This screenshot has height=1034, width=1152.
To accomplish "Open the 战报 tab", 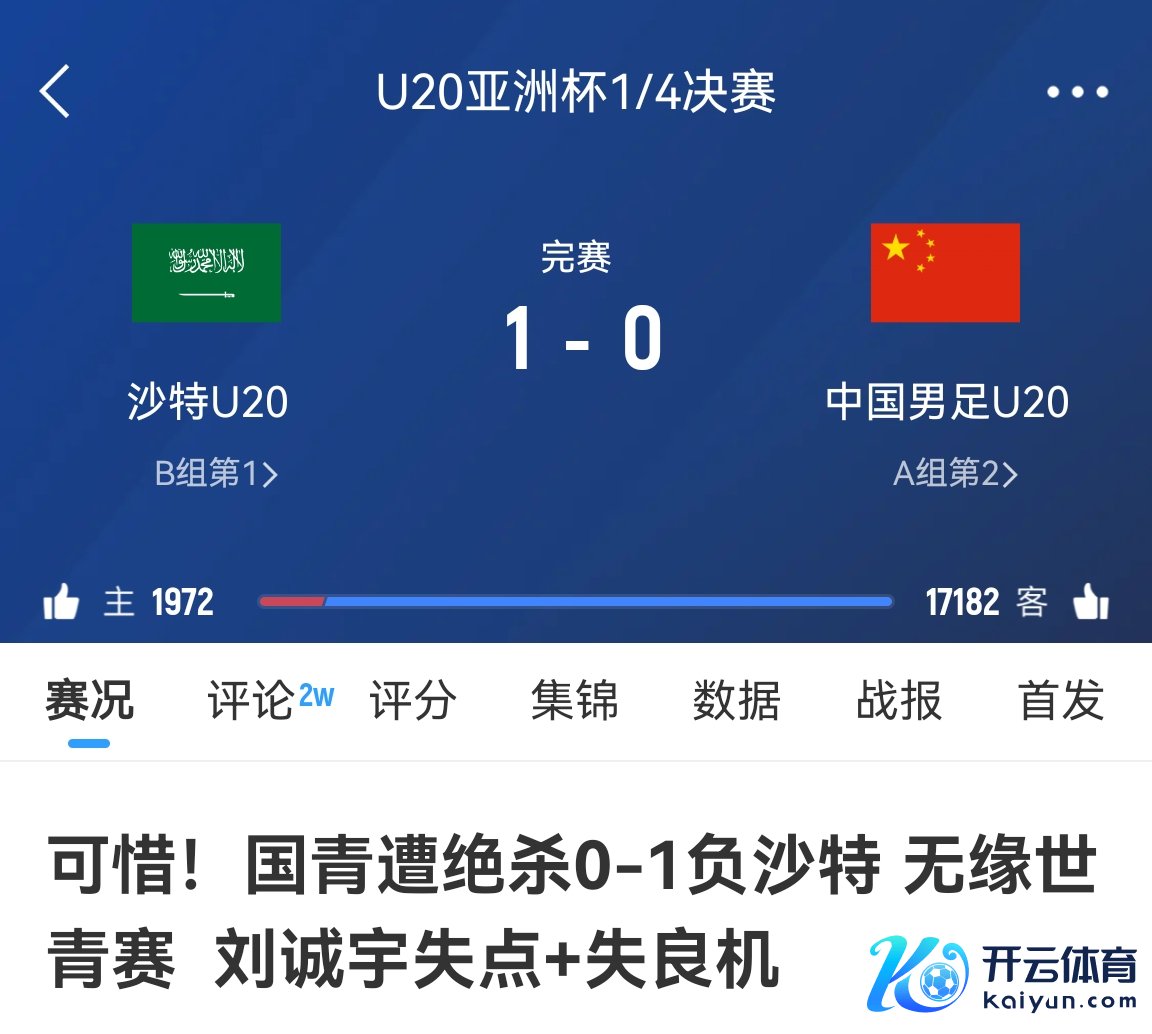I will (899, 700).
